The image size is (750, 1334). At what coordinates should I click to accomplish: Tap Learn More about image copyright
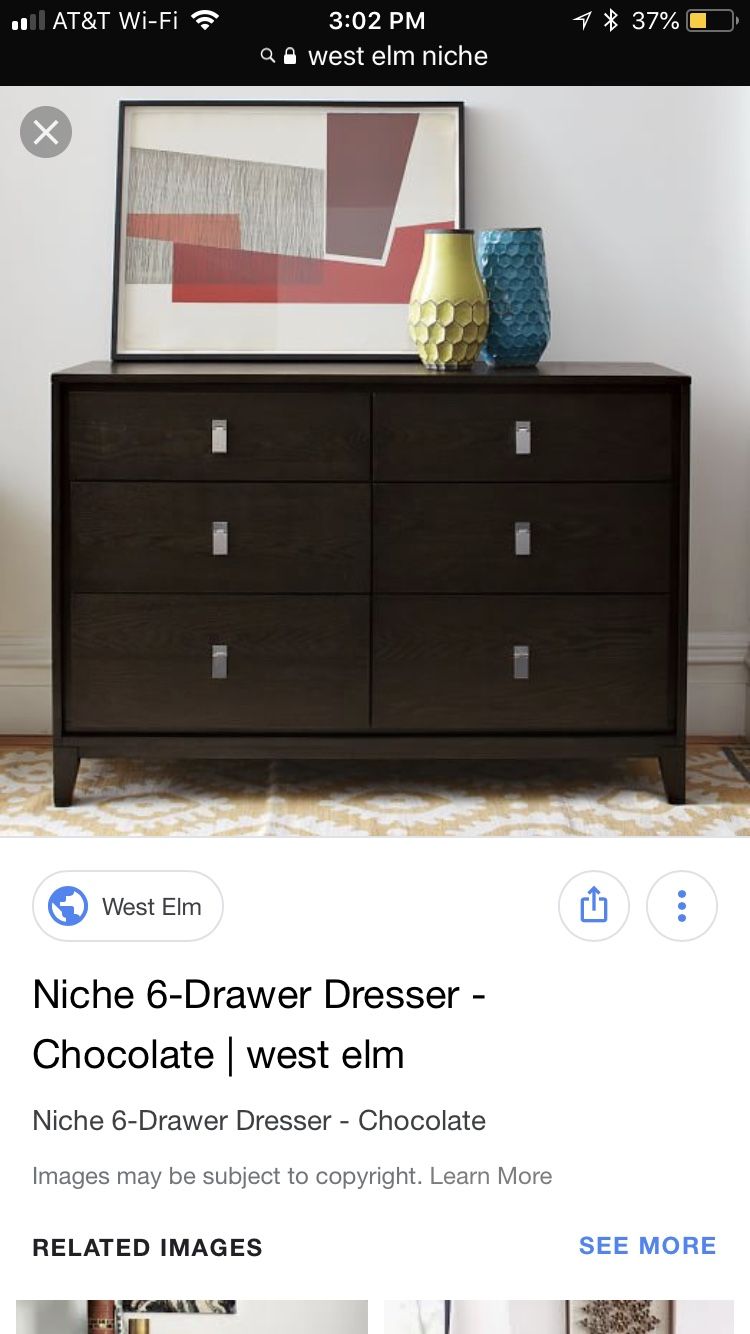[x=491, y=1176]
